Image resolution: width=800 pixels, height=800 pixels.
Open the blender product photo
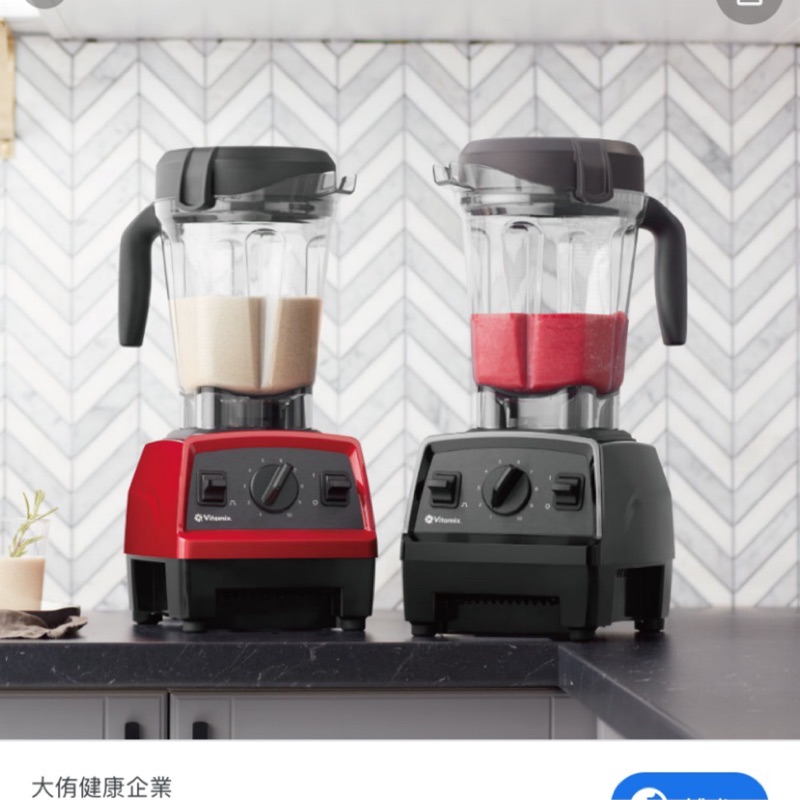pyautogui.click(x=400, y=380)
